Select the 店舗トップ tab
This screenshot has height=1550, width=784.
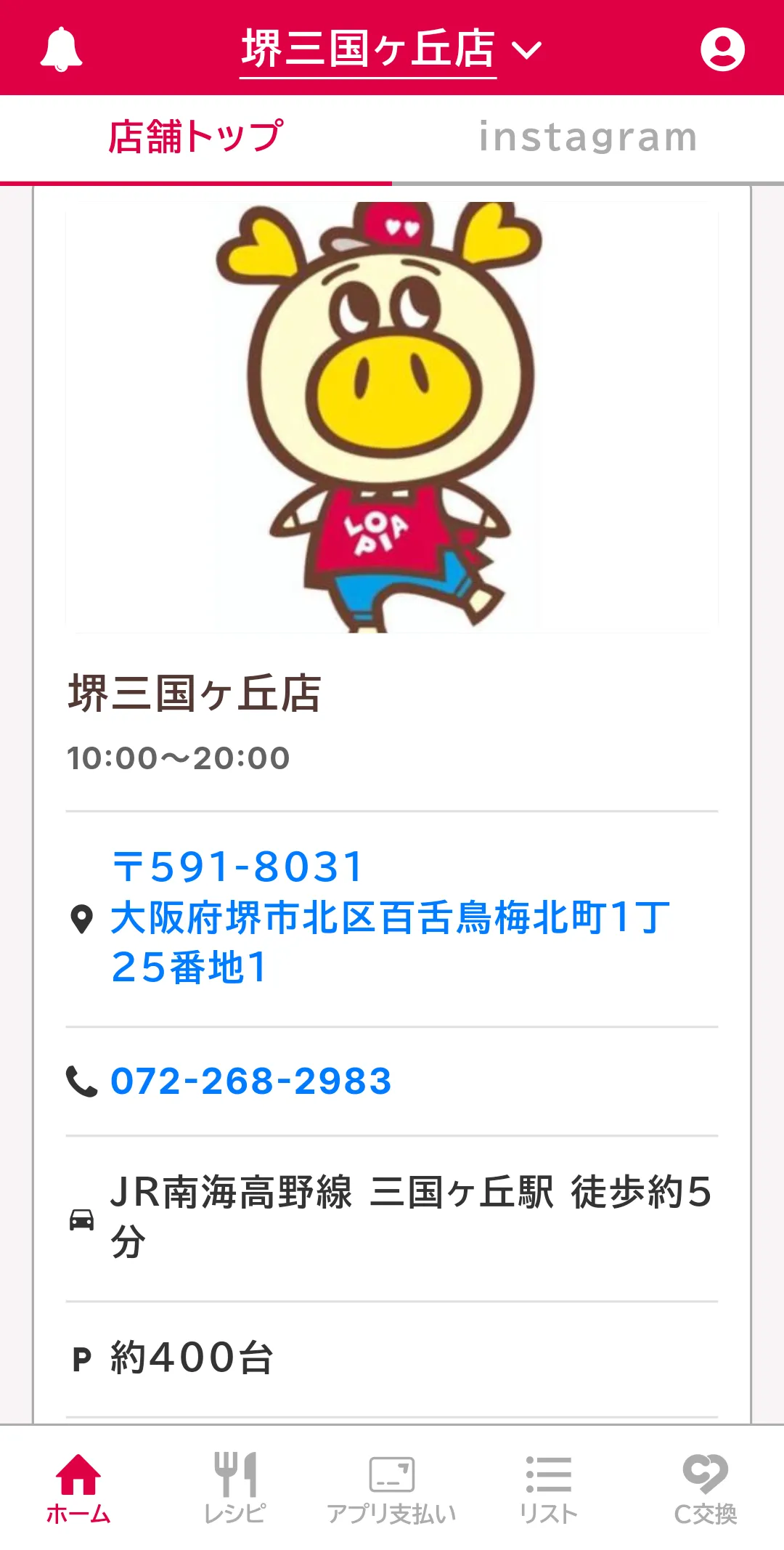(195, 137)
